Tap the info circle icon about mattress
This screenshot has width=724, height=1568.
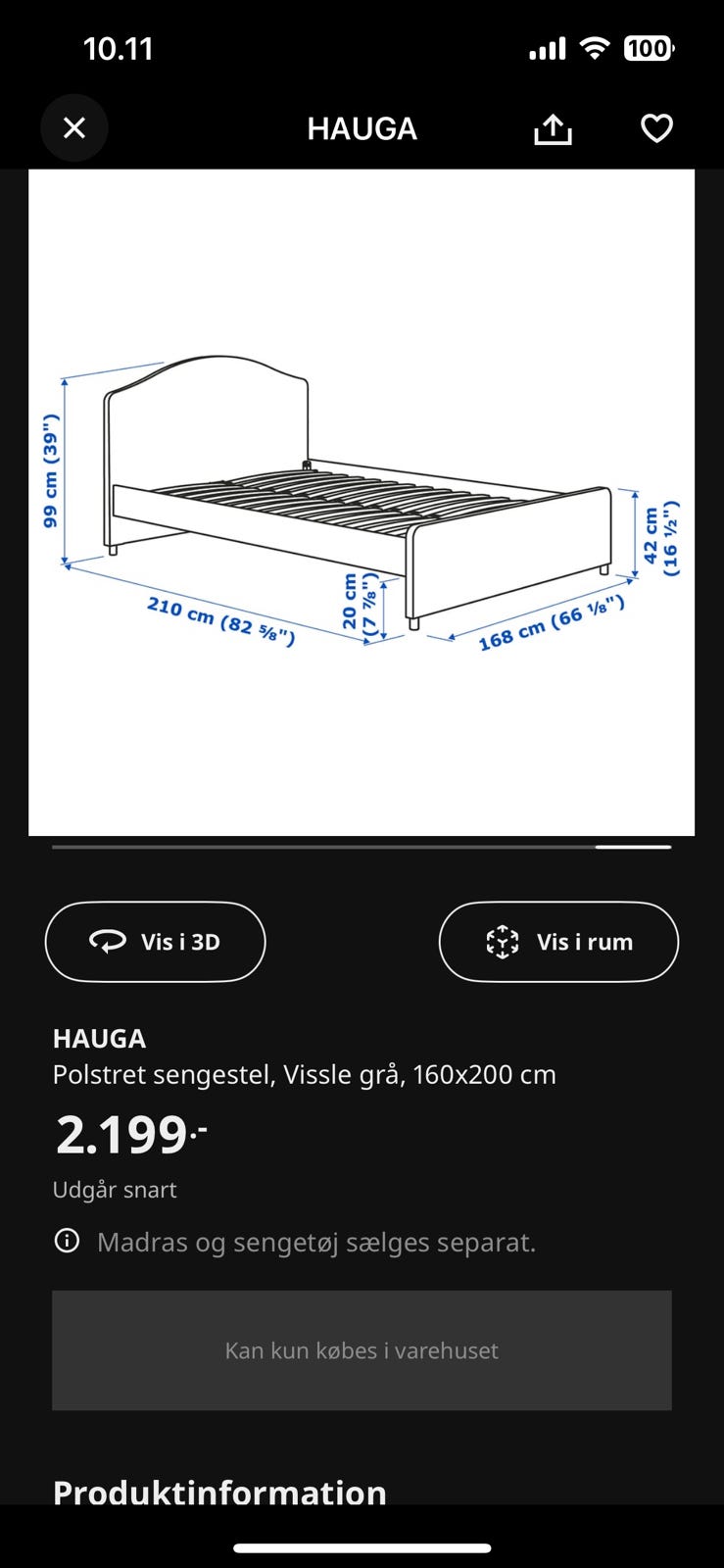tap(66, 1241)
